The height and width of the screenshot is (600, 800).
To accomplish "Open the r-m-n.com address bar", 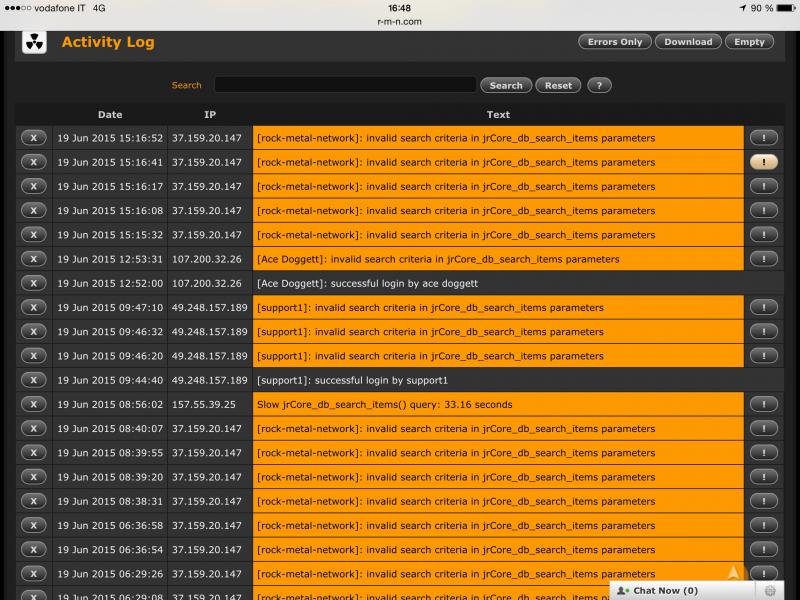I will (x=400, y=19).
